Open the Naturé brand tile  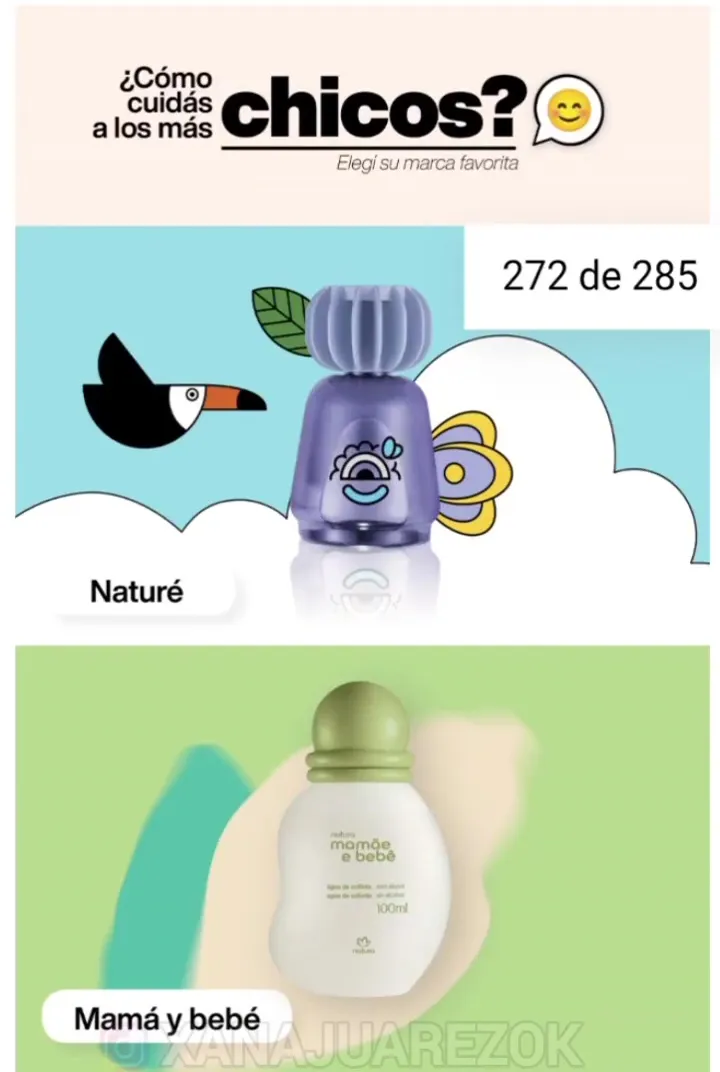(360, 430)
